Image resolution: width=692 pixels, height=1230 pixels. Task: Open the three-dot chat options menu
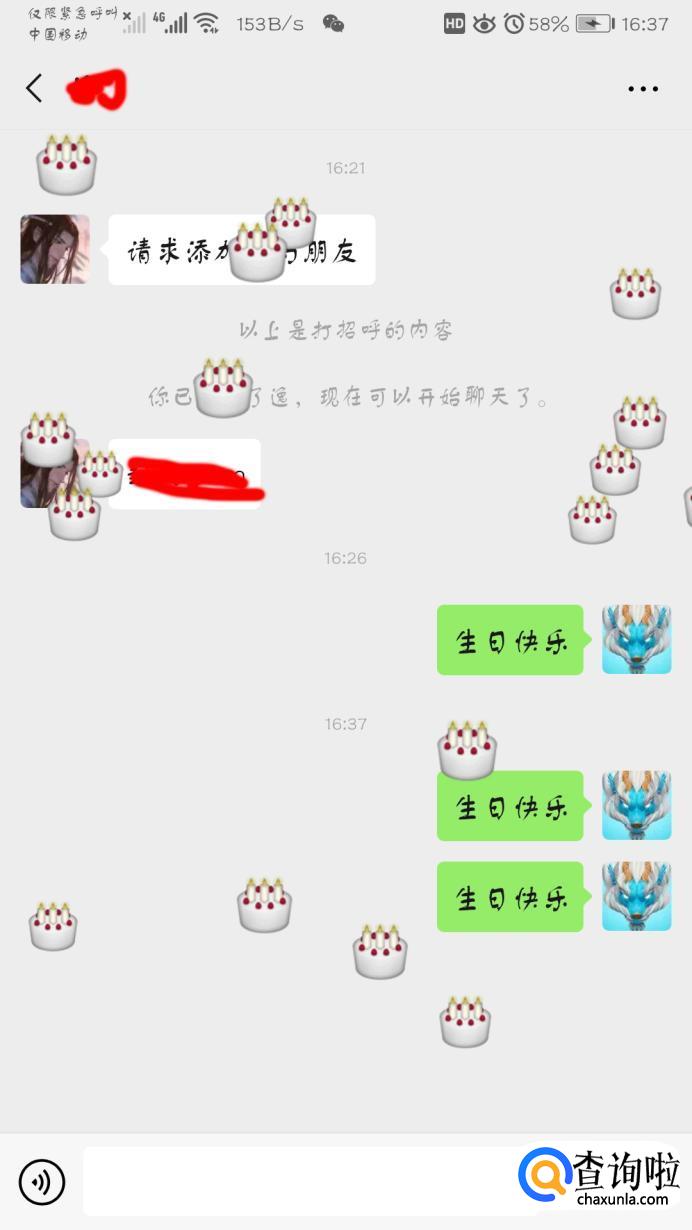643,89
